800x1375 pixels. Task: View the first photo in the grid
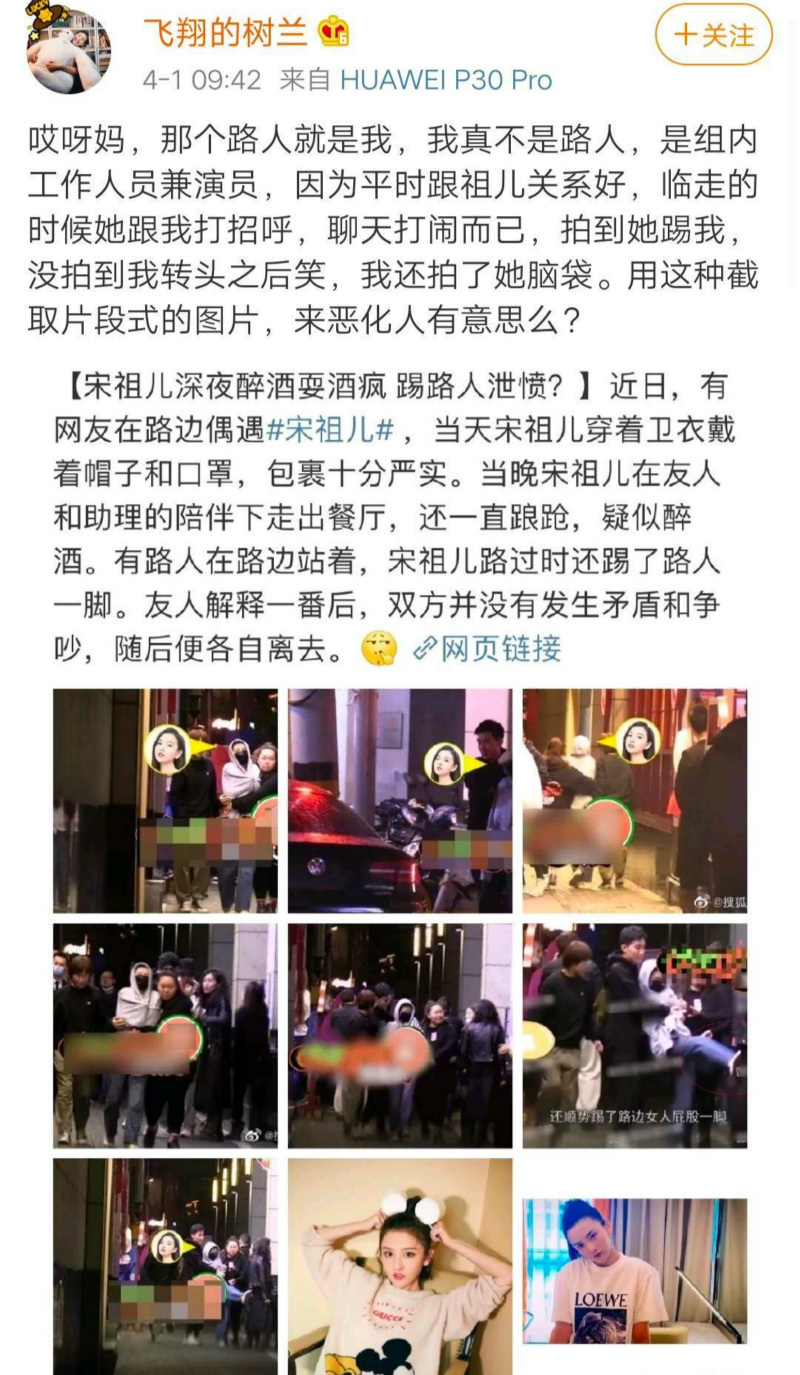(166, 800)
